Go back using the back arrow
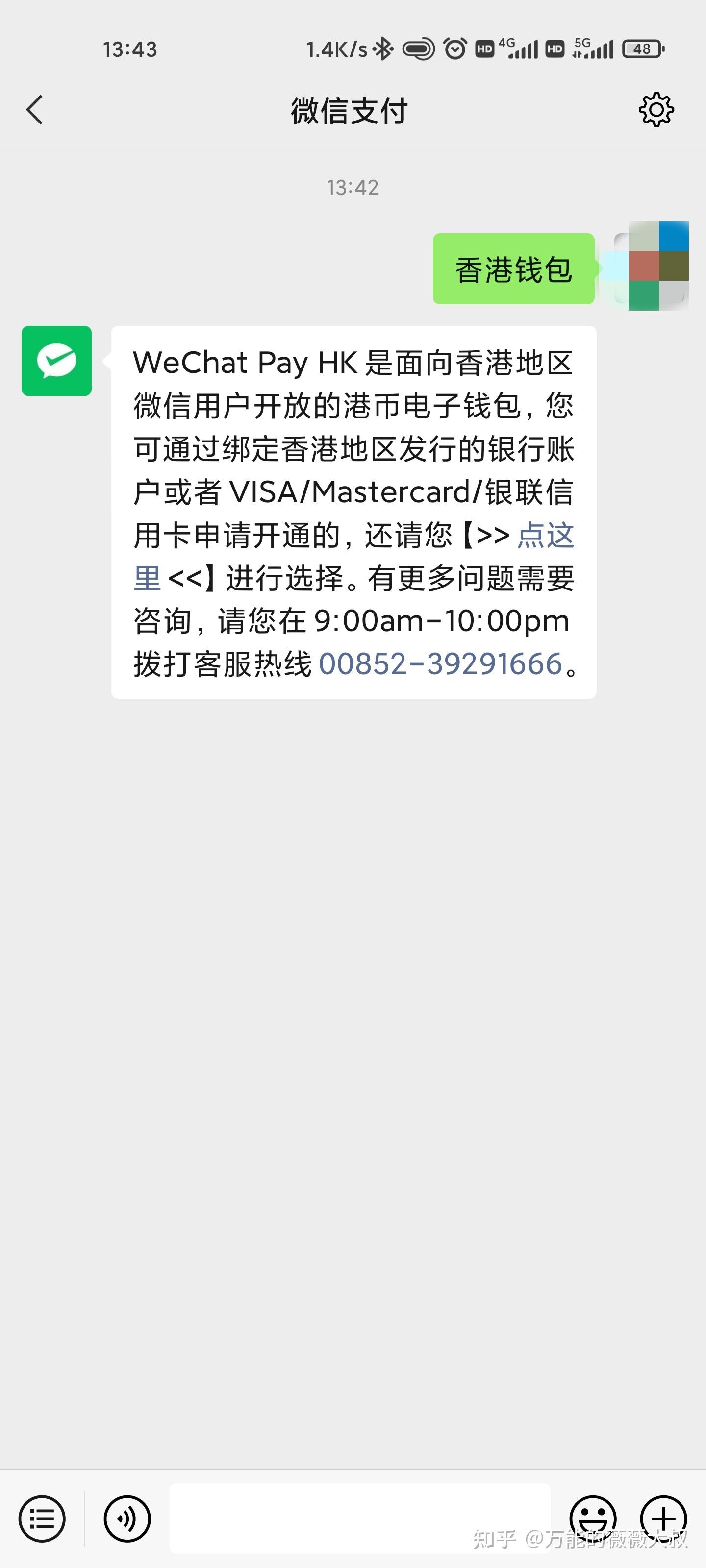This screenshot has height=1568, width=706. click(x=35, y=110)
